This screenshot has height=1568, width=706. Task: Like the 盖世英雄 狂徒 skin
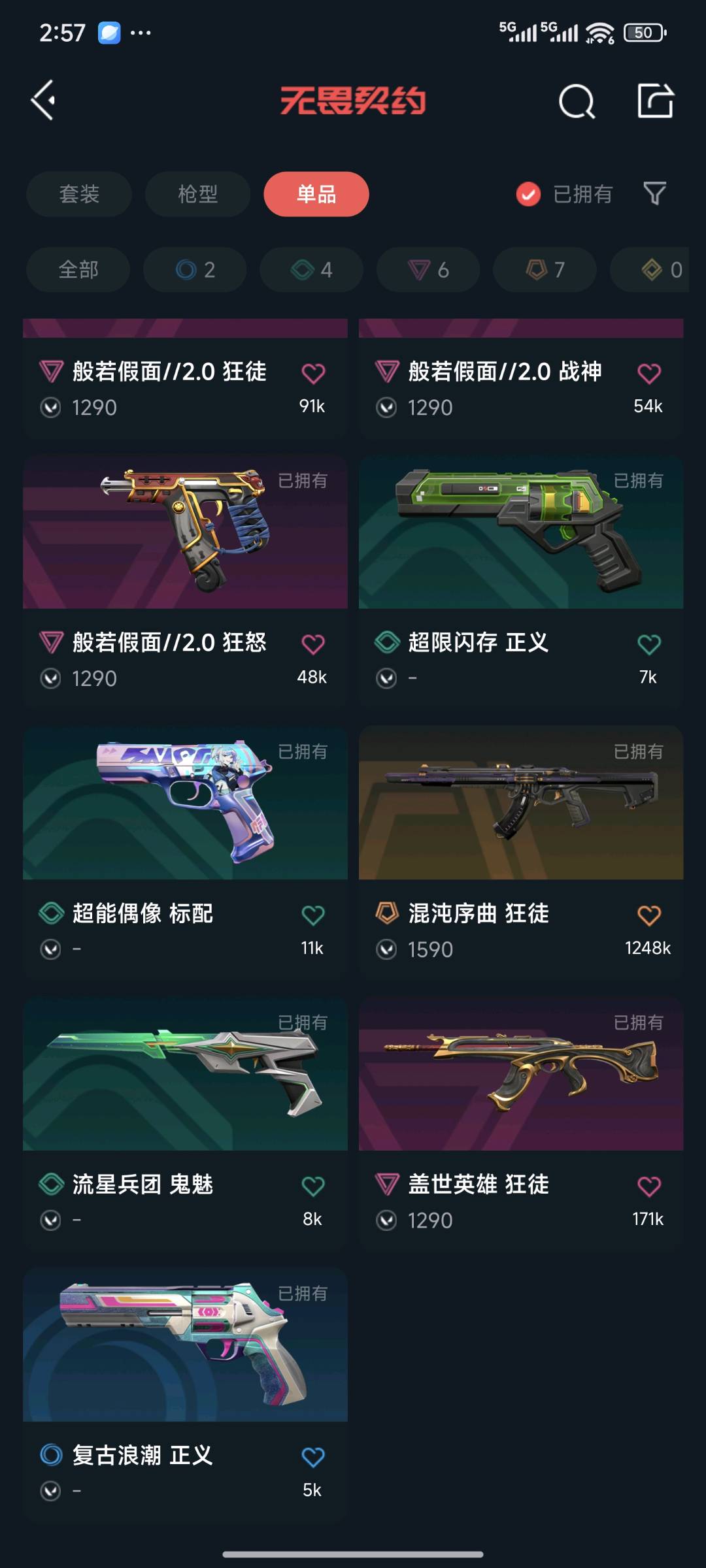coord(648,1186)
